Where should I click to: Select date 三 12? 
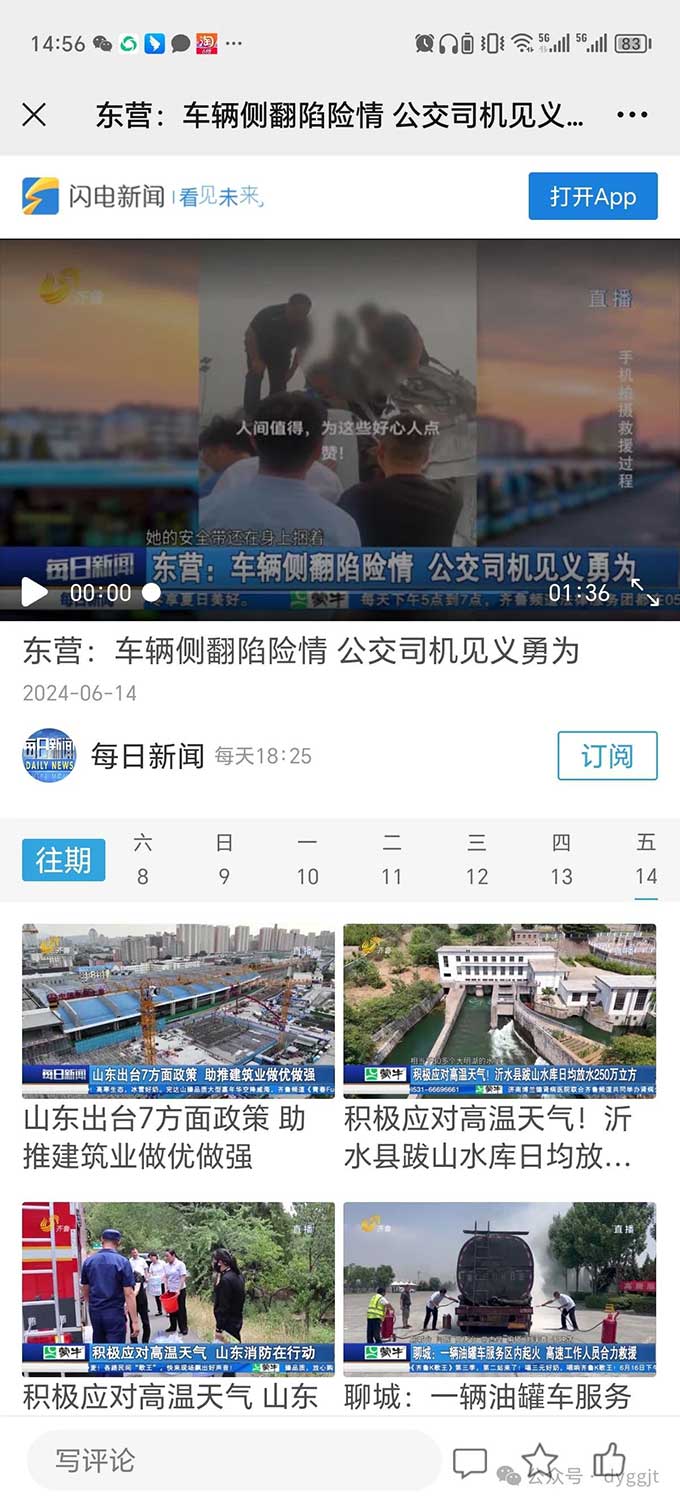[477, 860]
